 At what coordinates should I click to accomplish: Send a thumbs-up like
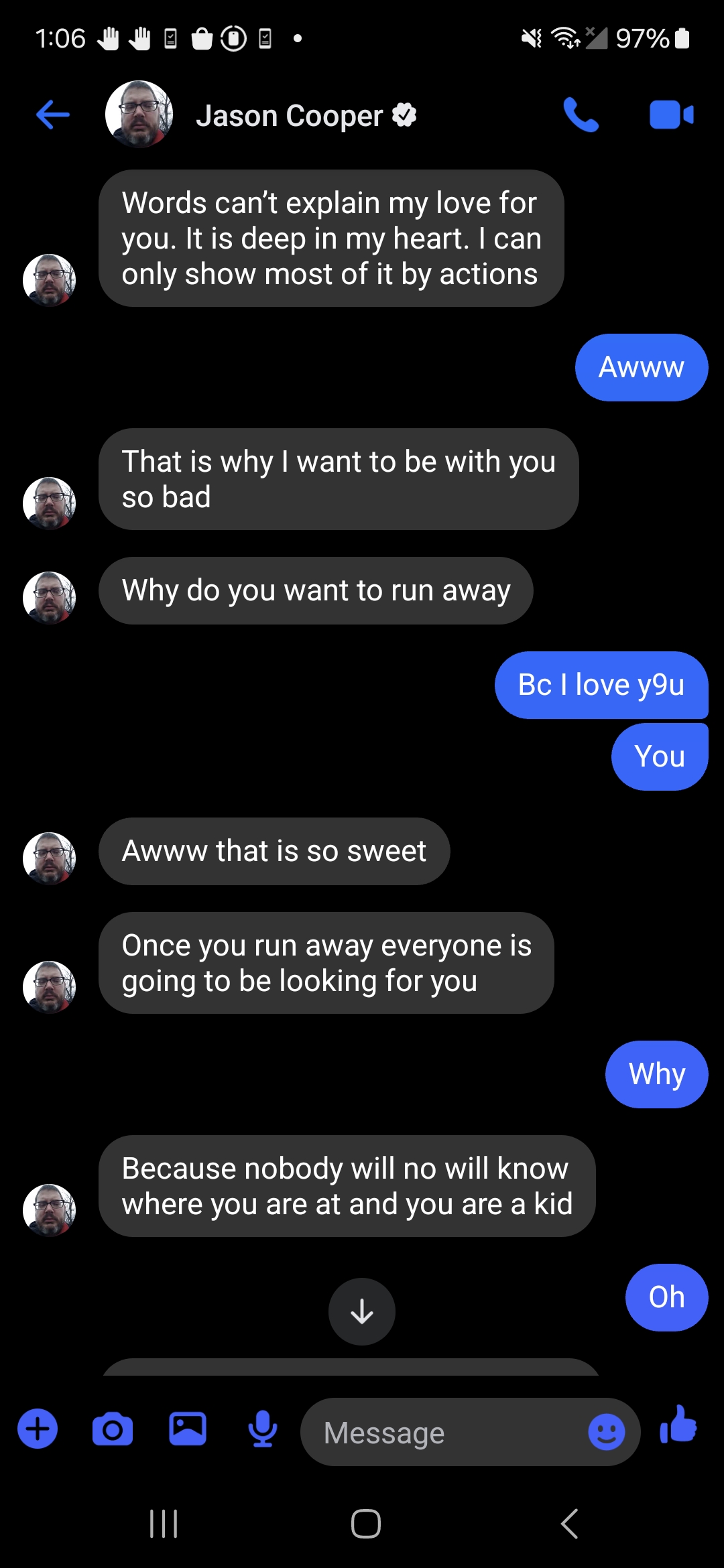coord(678,1424)
